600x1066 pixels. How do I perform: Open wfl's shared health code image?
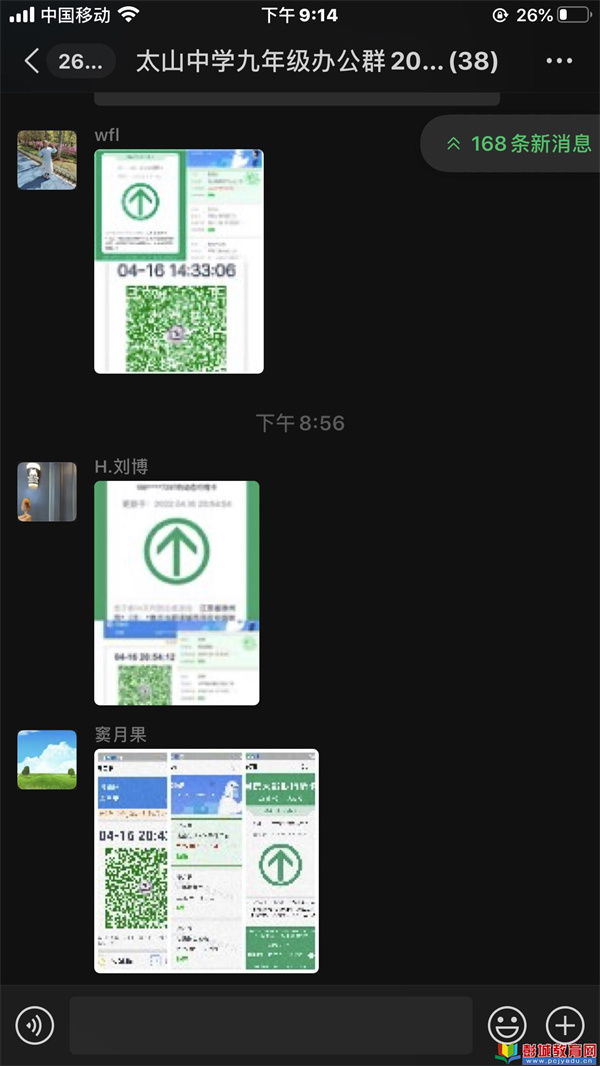(179, 261)
